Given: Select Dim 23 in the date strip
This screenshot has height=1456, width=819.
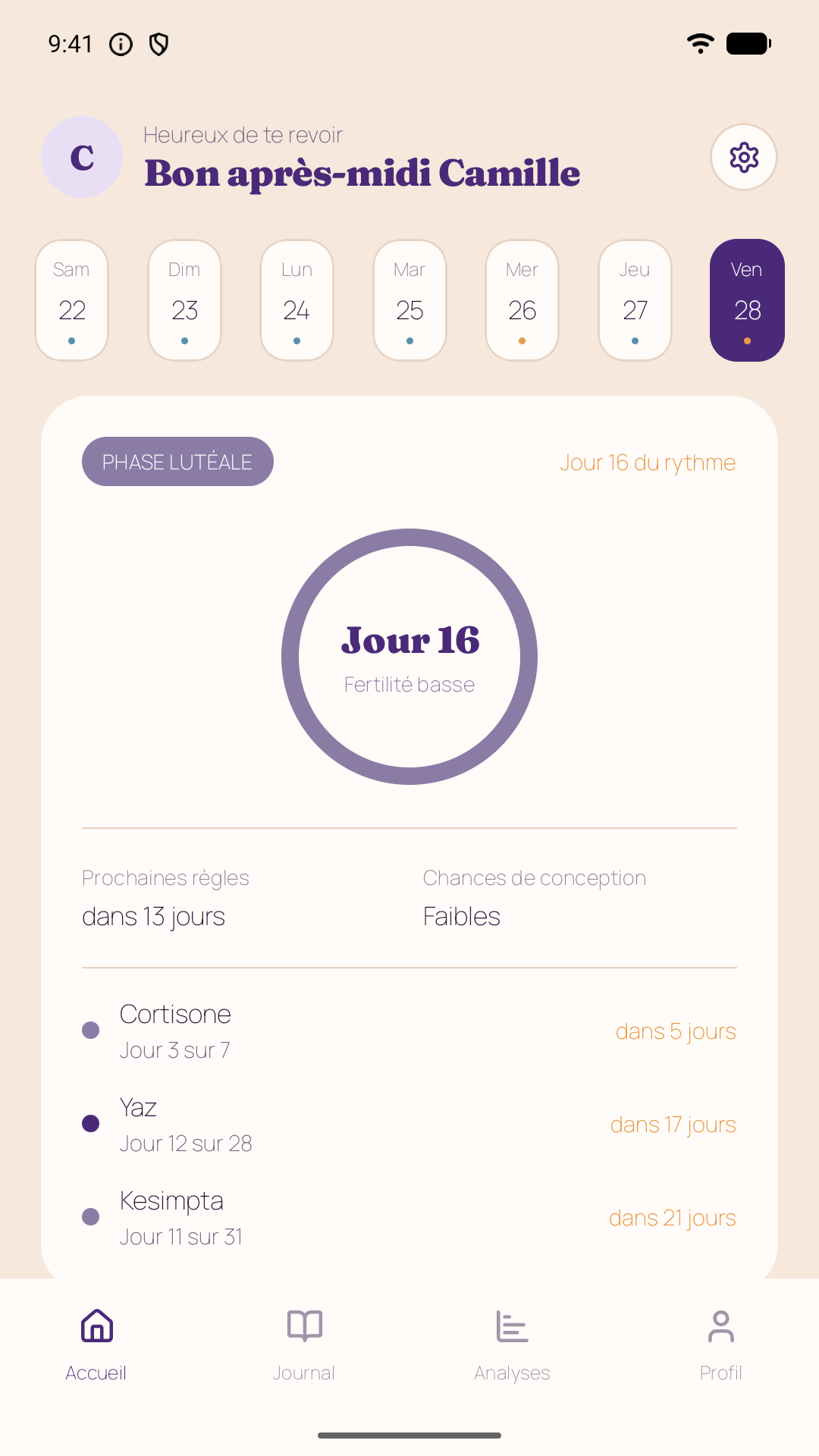Looking at the screenshot, I should (x=184, y=300).
